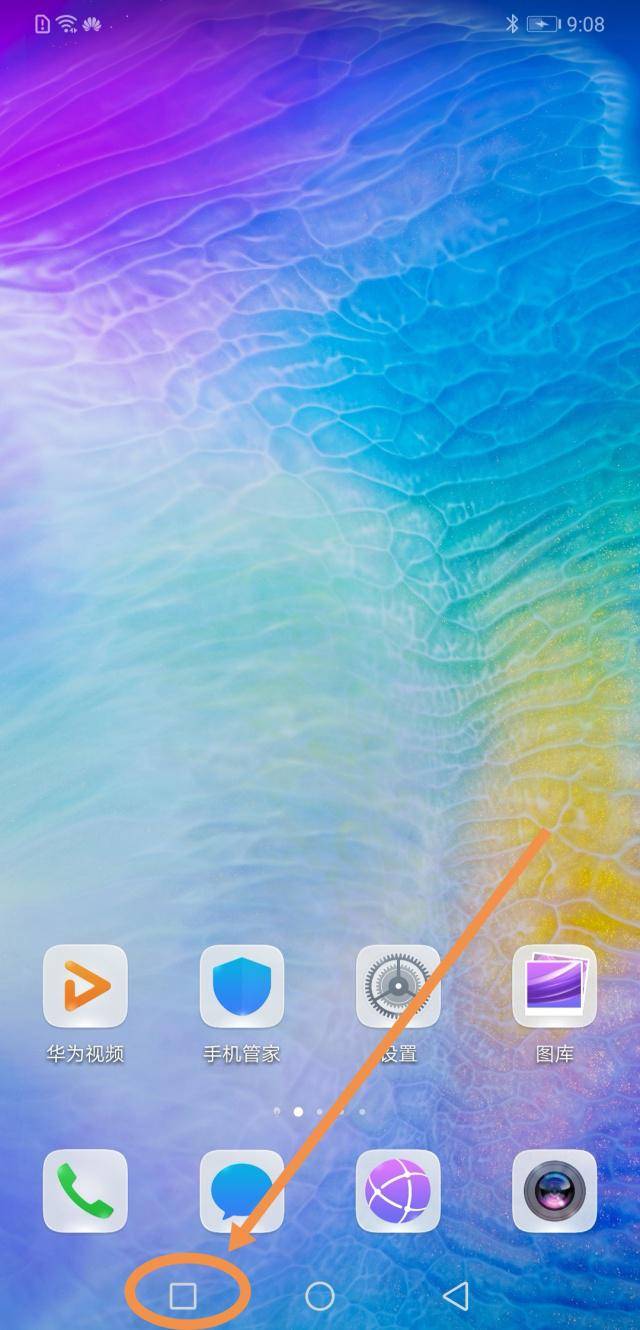The width and height of the screenshot is (640, 1330).
Task: Launch 手机管家 phone manager
Action: point(242,986)
